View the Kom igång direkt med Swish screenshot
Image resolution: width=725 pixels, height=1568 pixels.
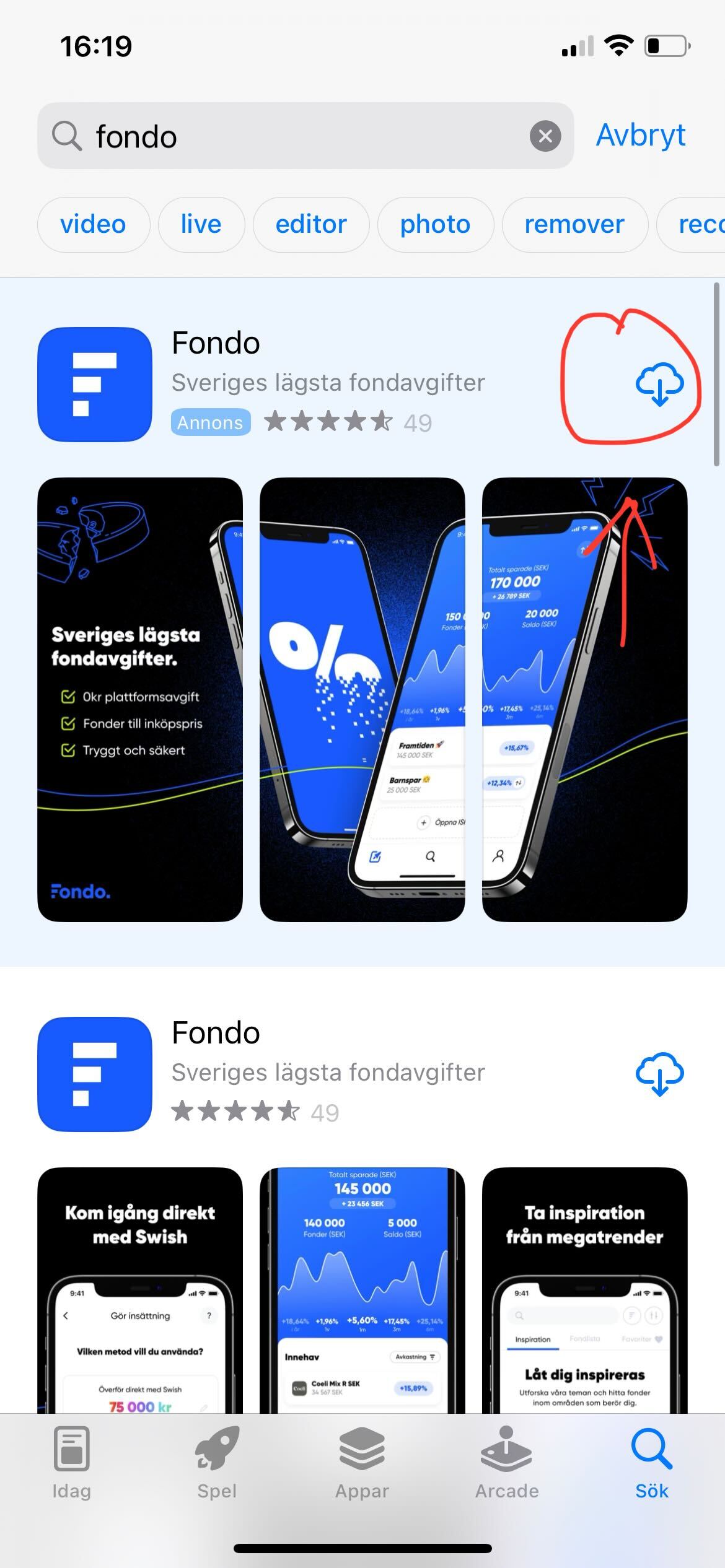point(140,1288)
